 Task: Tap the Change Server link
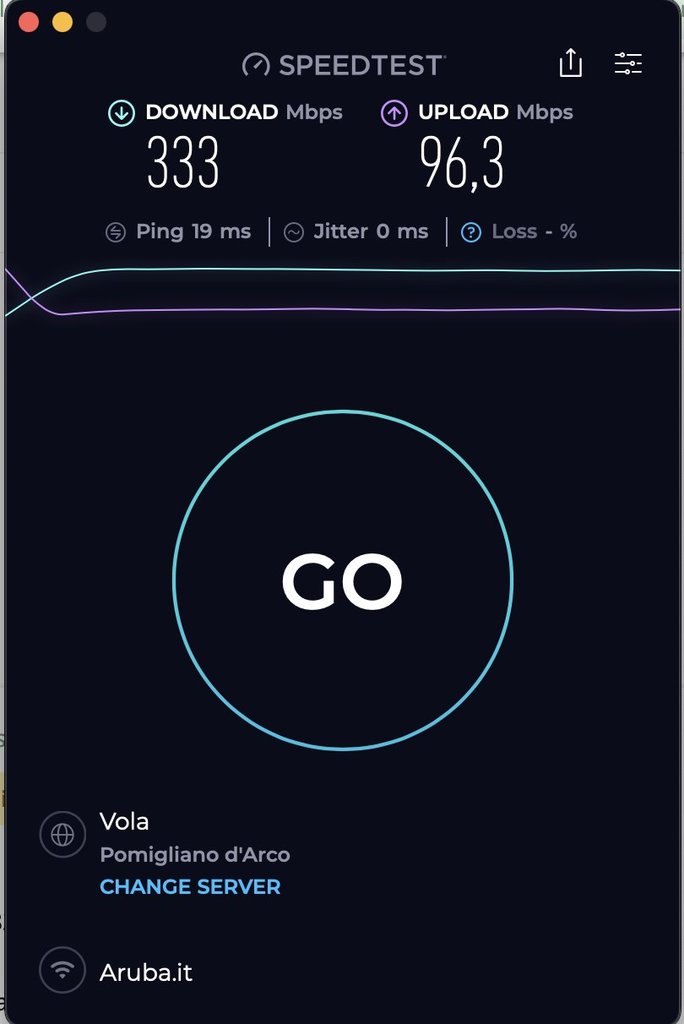(190, 887)
